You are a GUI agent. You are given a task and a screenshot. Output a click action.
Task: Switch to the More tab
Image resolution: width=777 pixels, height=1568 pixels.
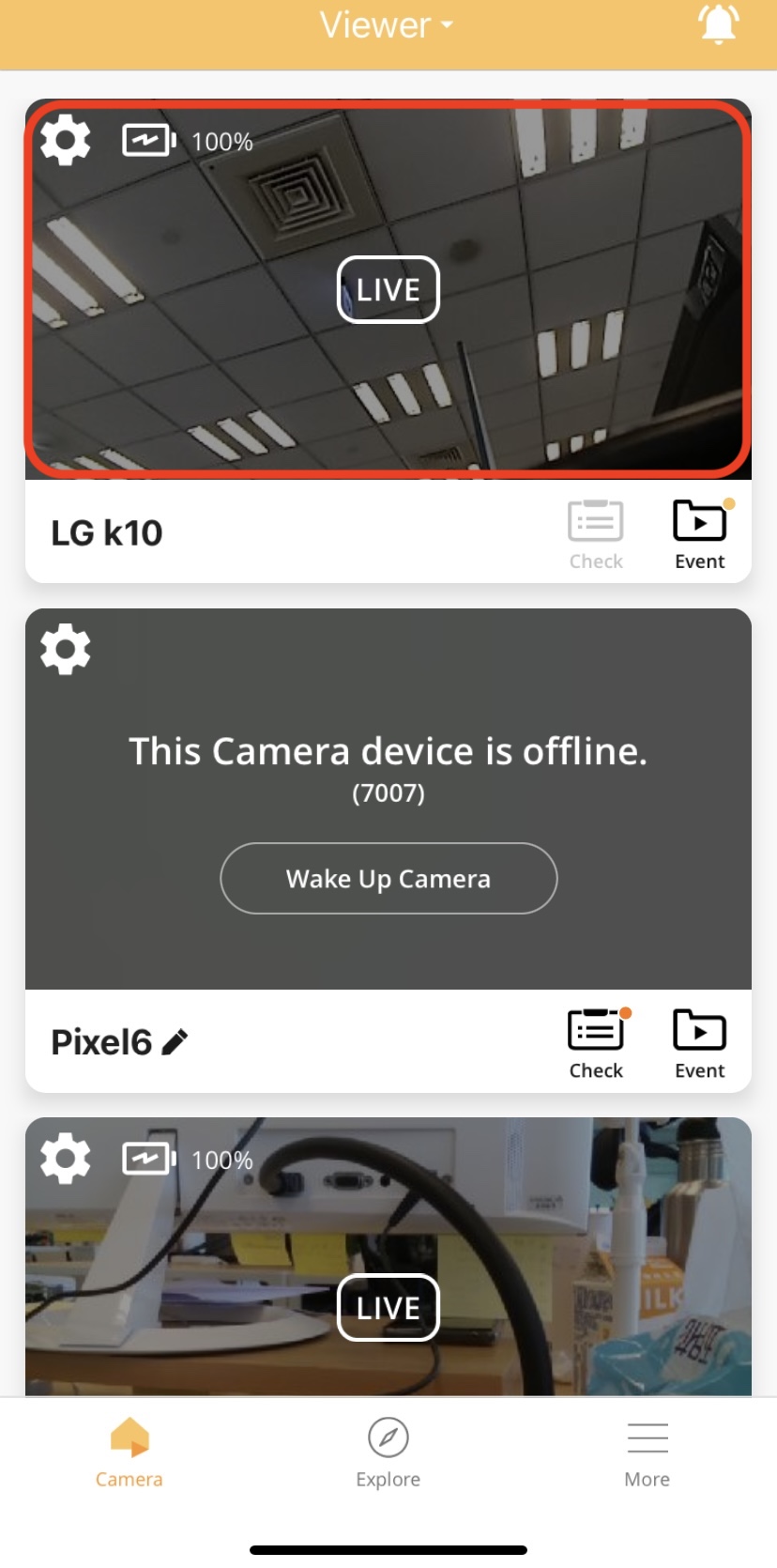[647, 1452]
